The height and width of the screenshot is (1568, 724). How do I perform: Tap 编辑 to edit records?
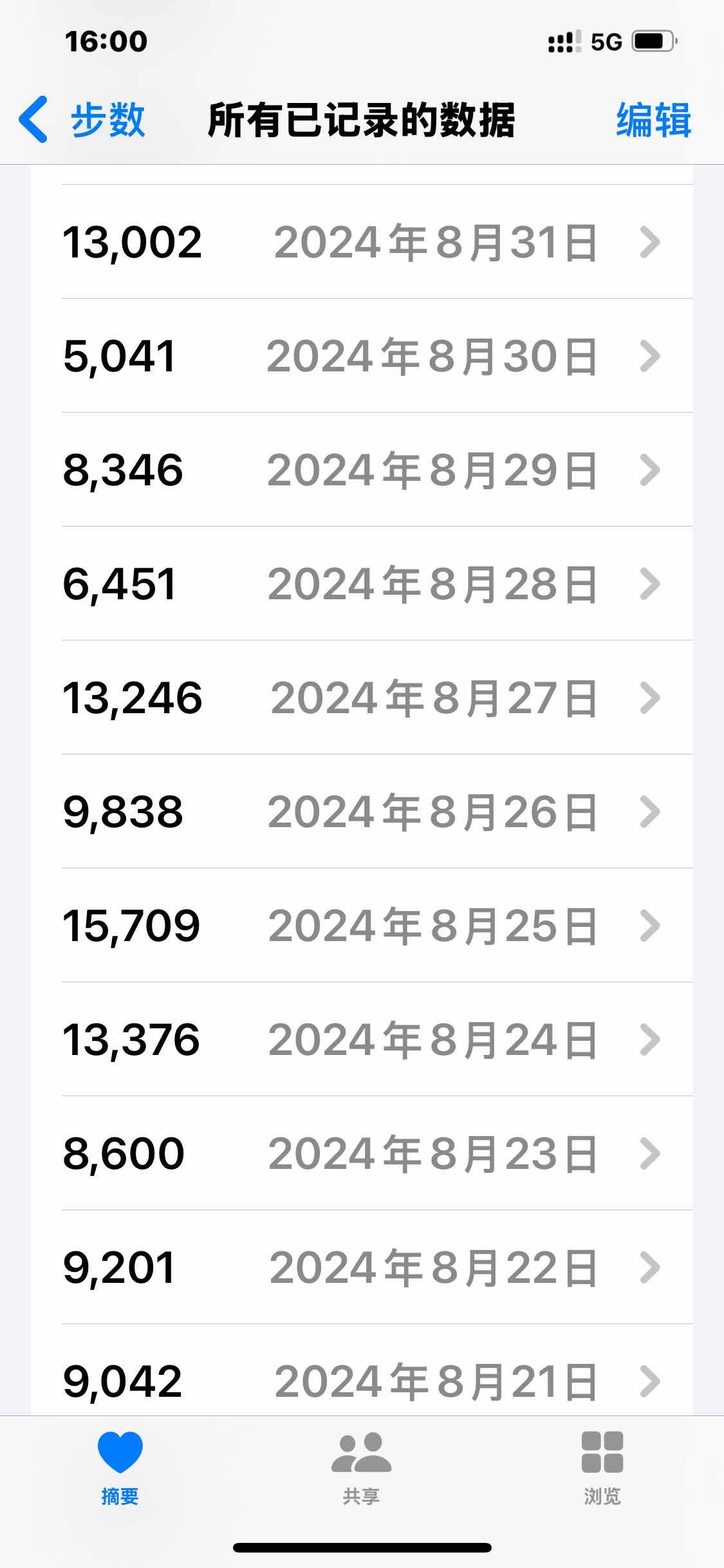[653, 120]
